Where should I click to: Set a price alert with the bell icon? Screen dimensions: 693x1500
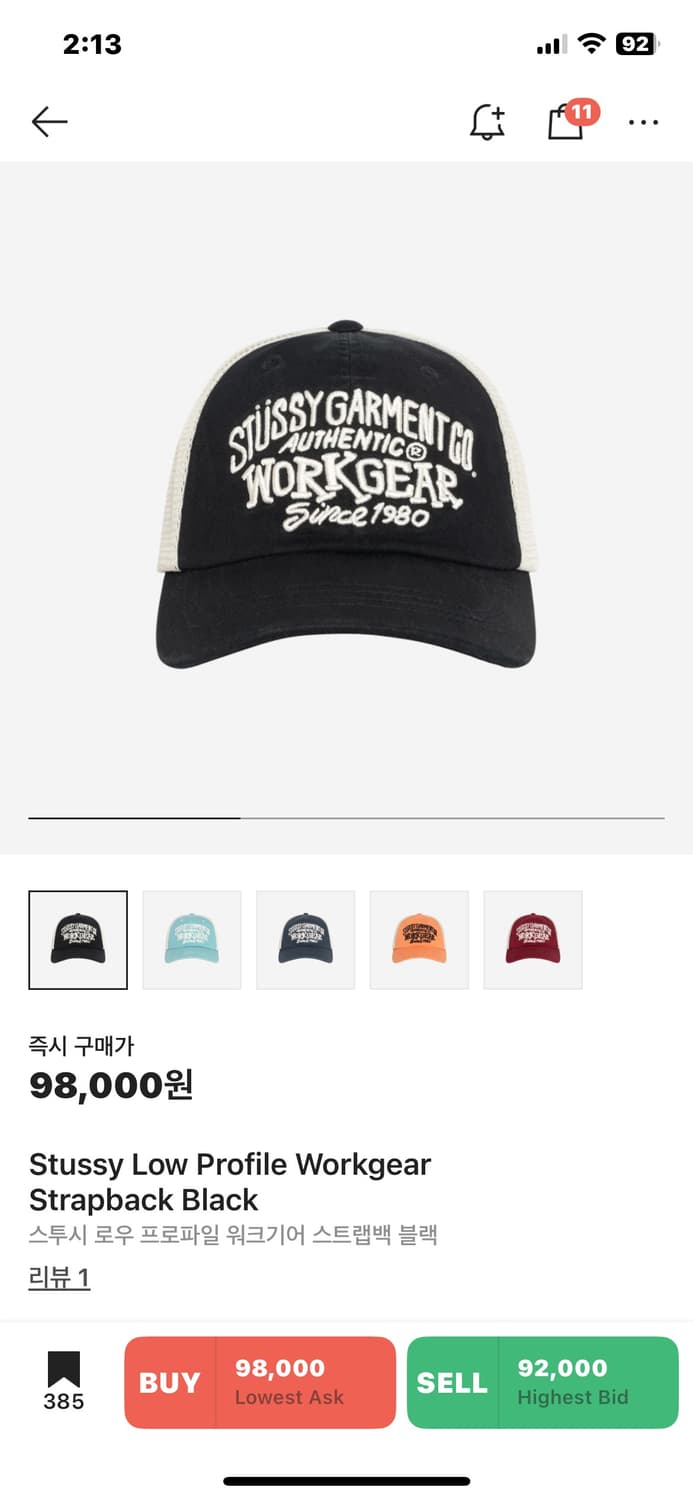point(487,122)
